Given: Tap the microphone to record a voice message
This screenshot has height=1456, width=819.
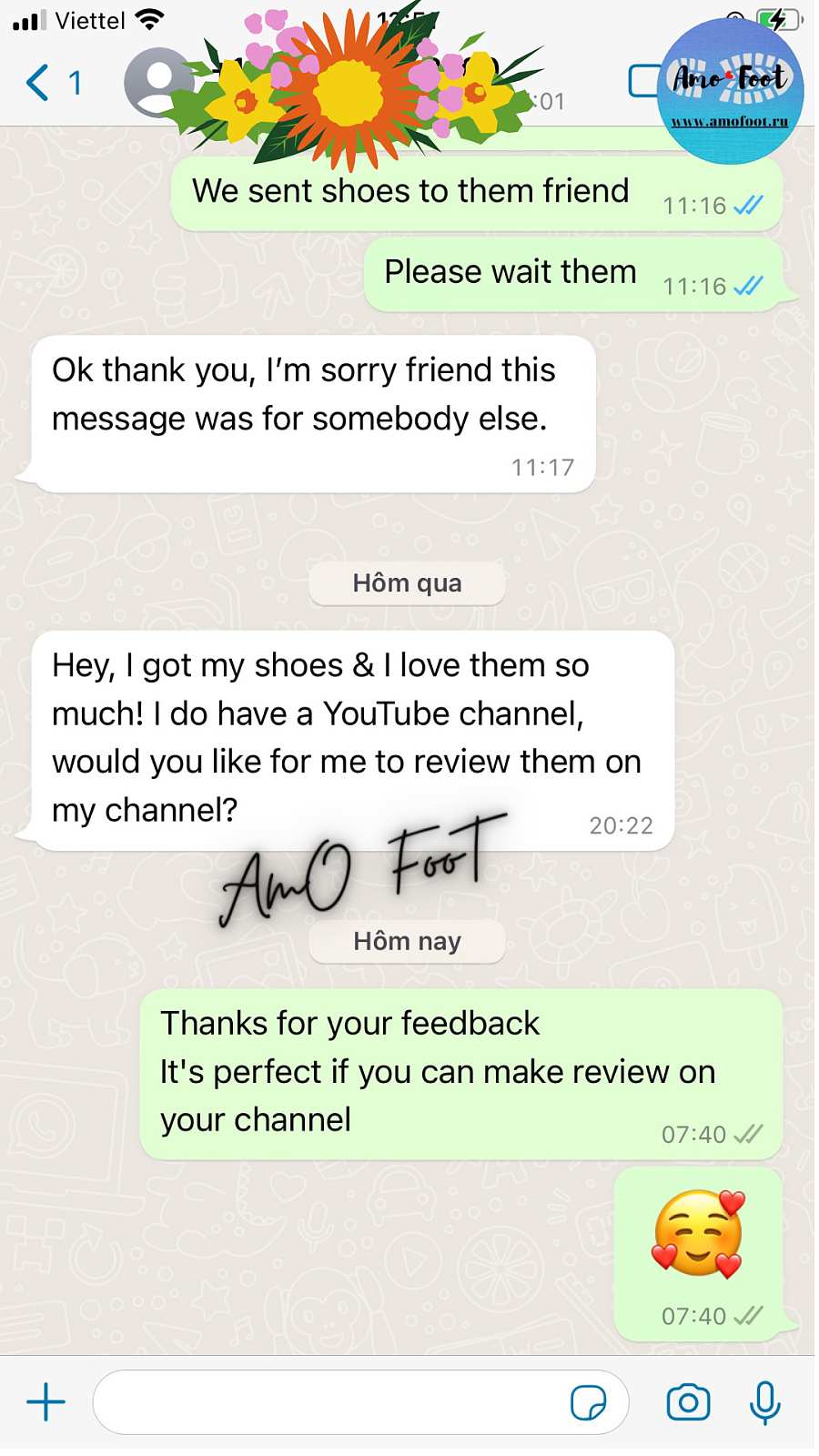Looking at the screenshot, I should (764, 1402).
